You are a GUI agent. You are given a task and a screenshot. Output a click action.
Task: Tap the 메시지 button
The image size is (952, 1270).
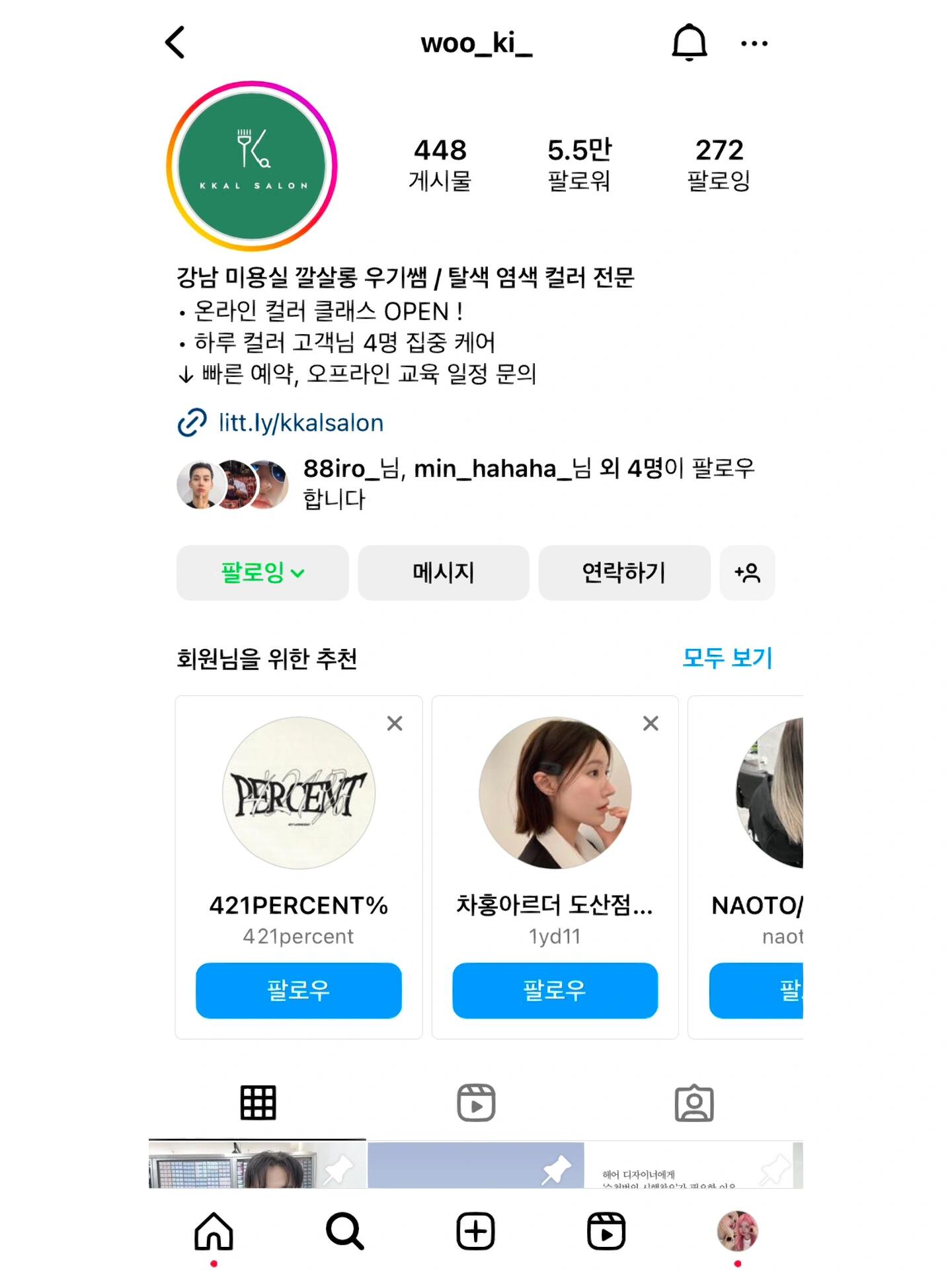click(444, 573)
